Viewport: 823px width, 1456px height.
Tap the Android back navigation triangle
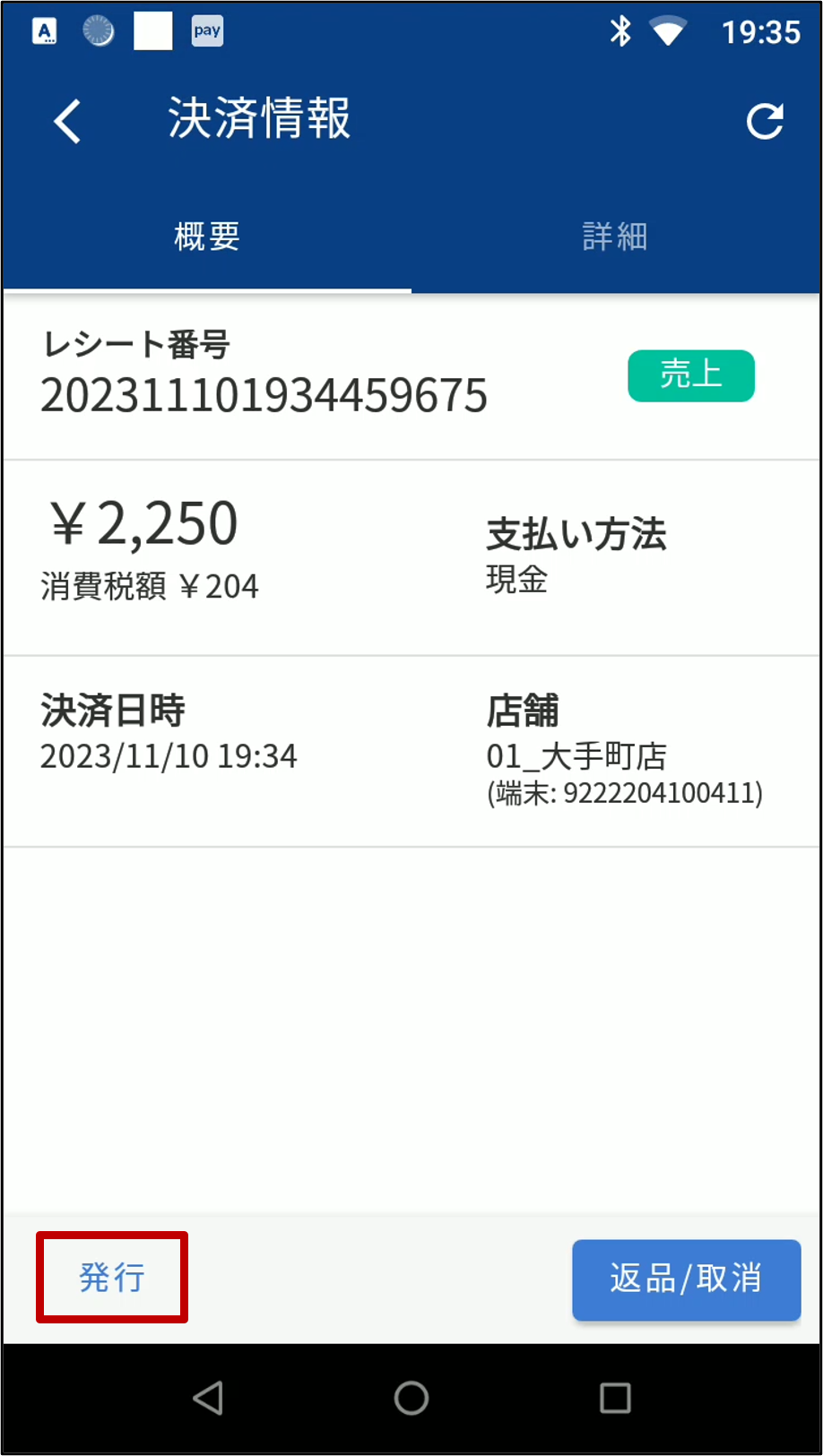(206, 1397)
